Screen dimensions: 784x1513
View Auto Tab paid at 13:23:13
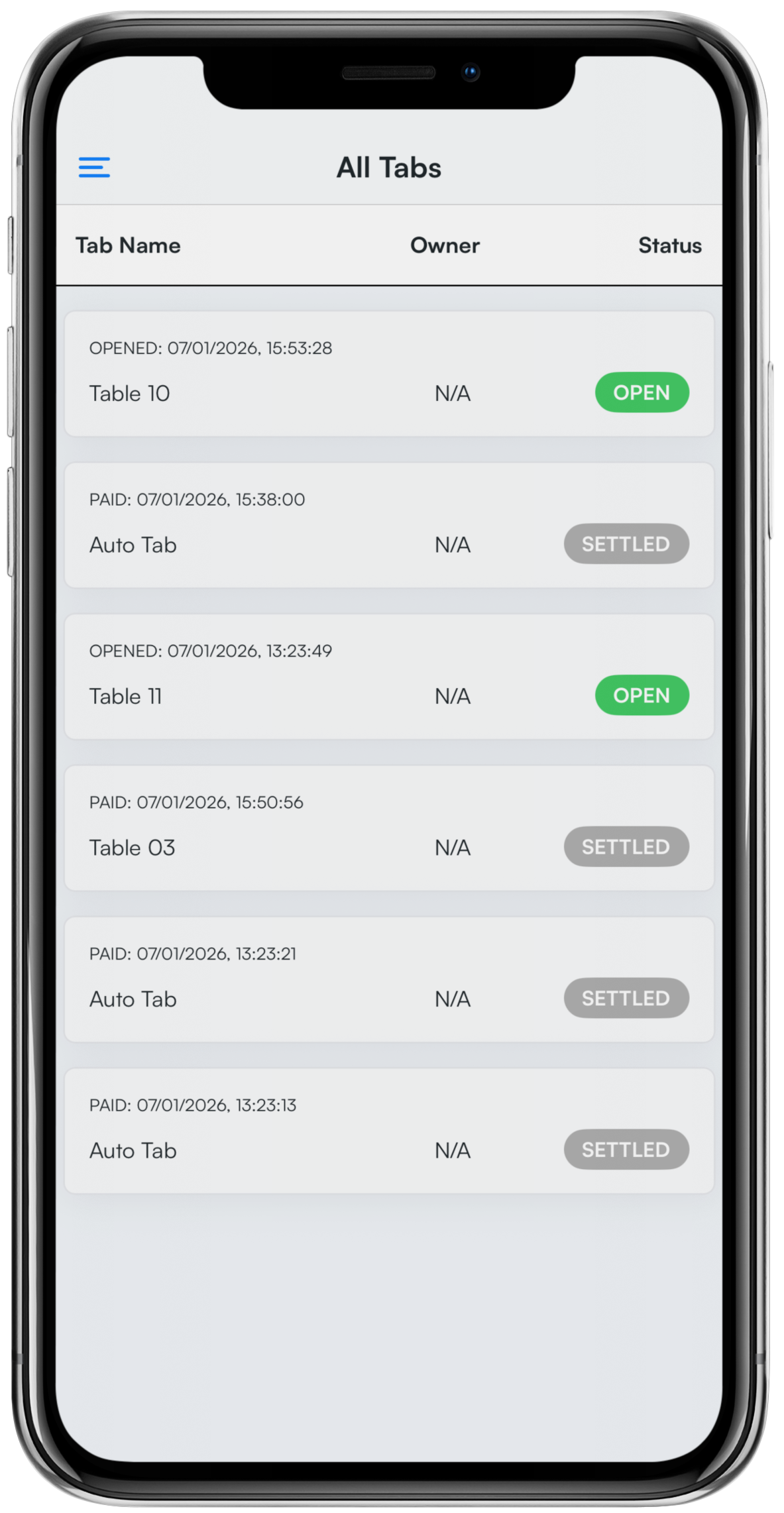click(388, 1131)
